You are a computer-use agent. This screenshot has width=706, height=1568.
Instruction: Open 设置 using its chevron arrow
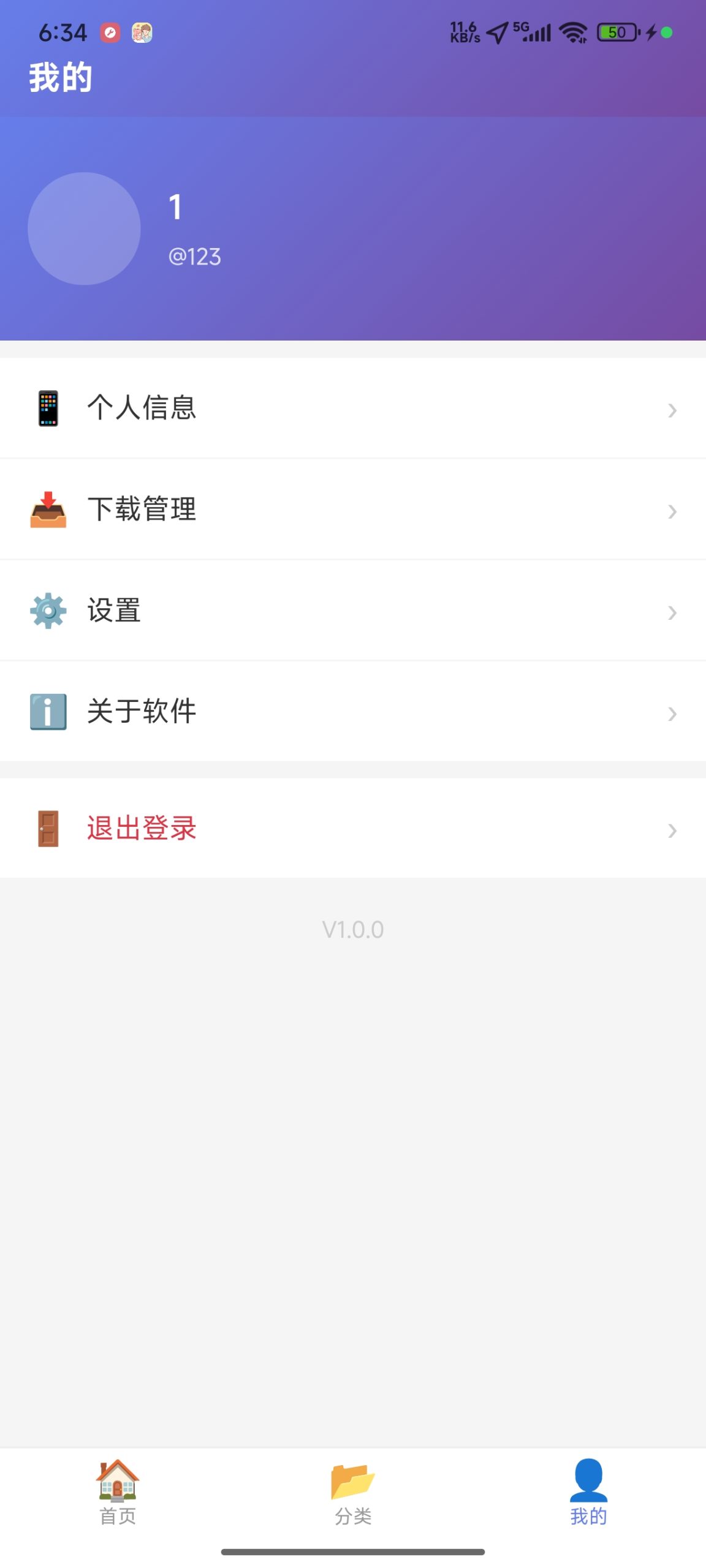pos(672,611)
